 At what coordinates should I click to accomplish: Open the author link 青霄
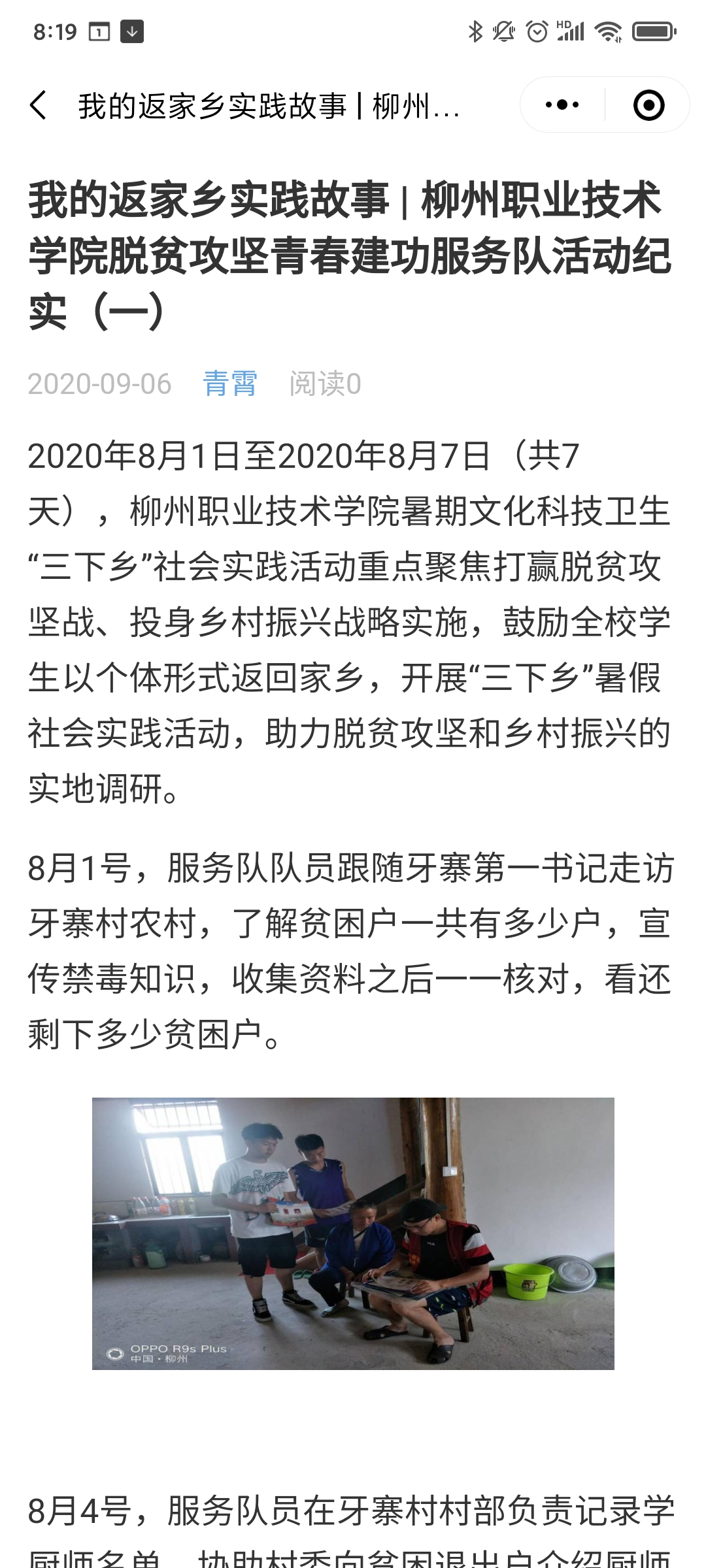(230, 384)
